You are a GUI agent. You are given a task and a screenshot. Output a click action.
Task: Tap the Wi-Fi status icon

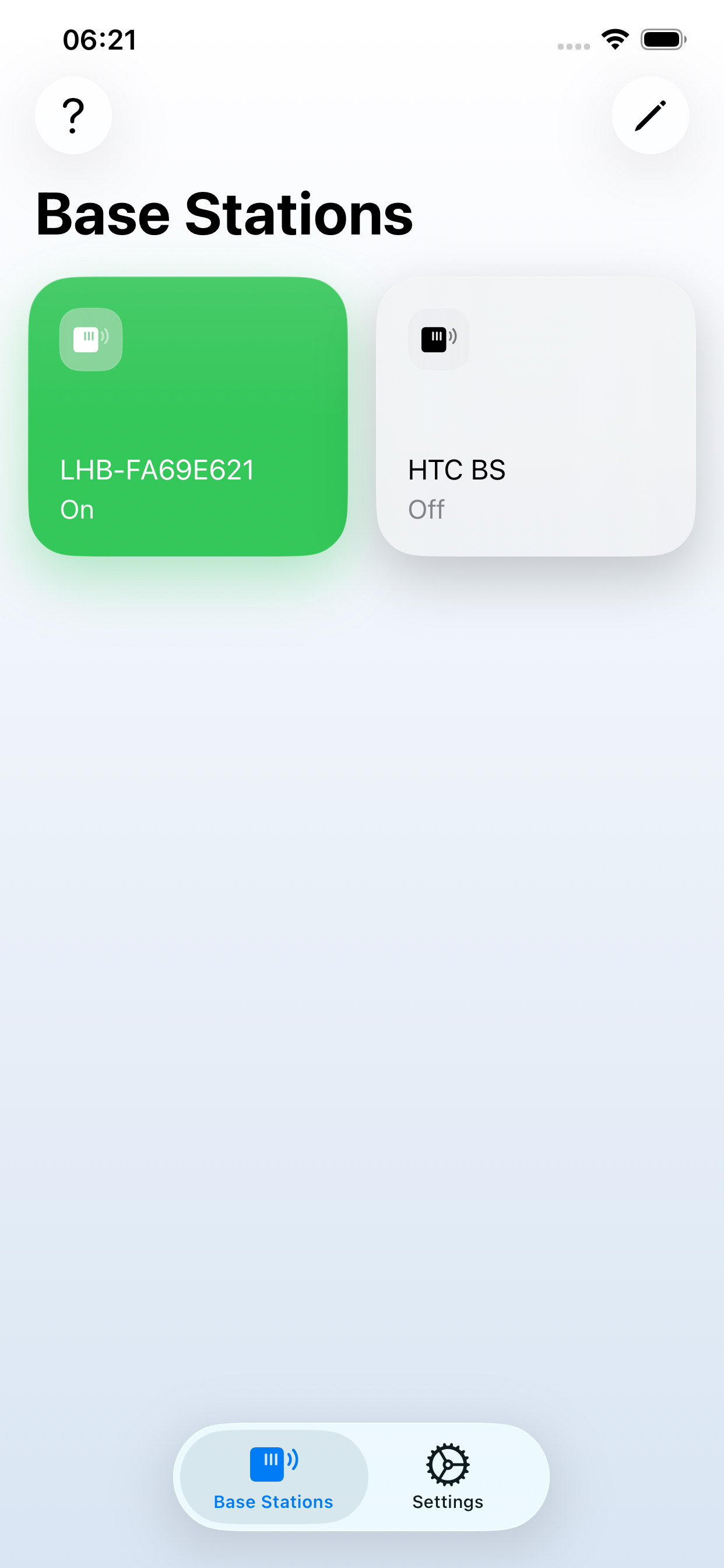614,39
